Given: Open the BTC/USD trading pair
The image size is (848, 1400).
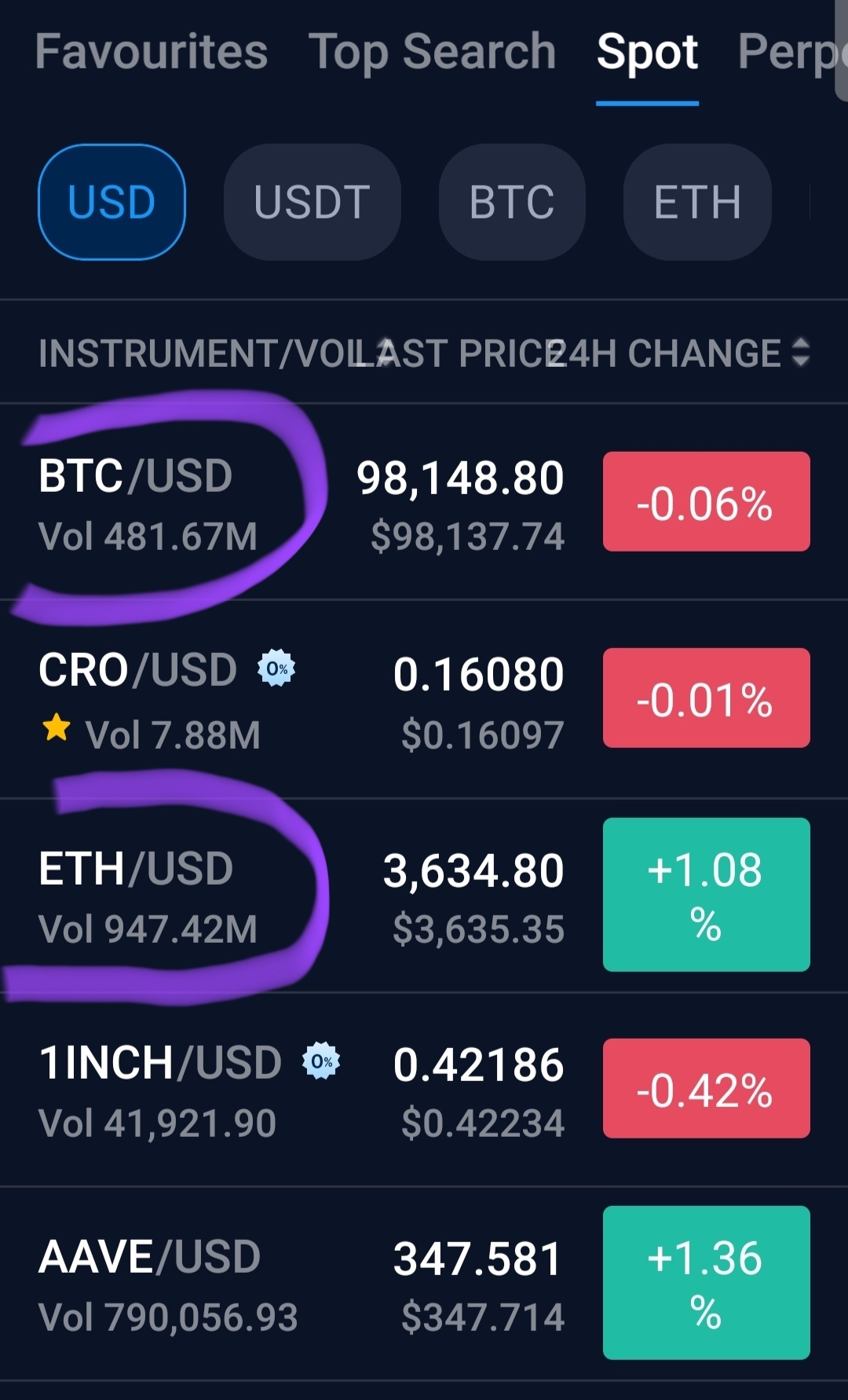Looking at the screenshot, I should 424,502.
